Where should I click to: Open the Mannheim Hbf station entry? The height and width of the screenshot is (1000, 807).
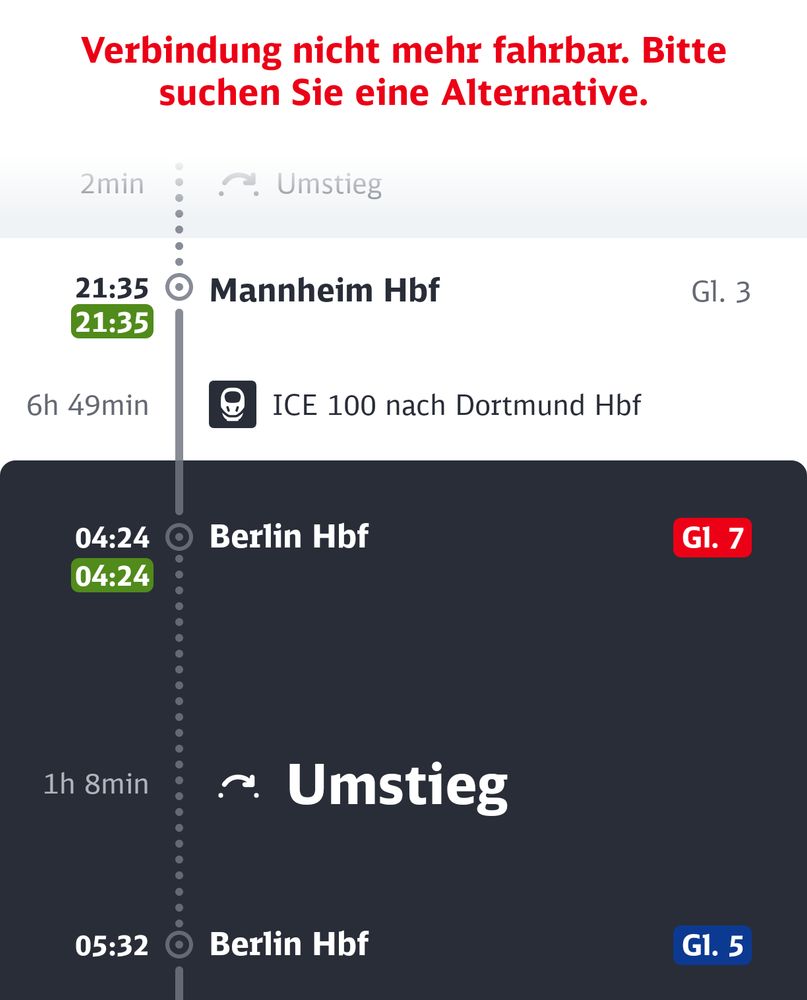[325, 290]
